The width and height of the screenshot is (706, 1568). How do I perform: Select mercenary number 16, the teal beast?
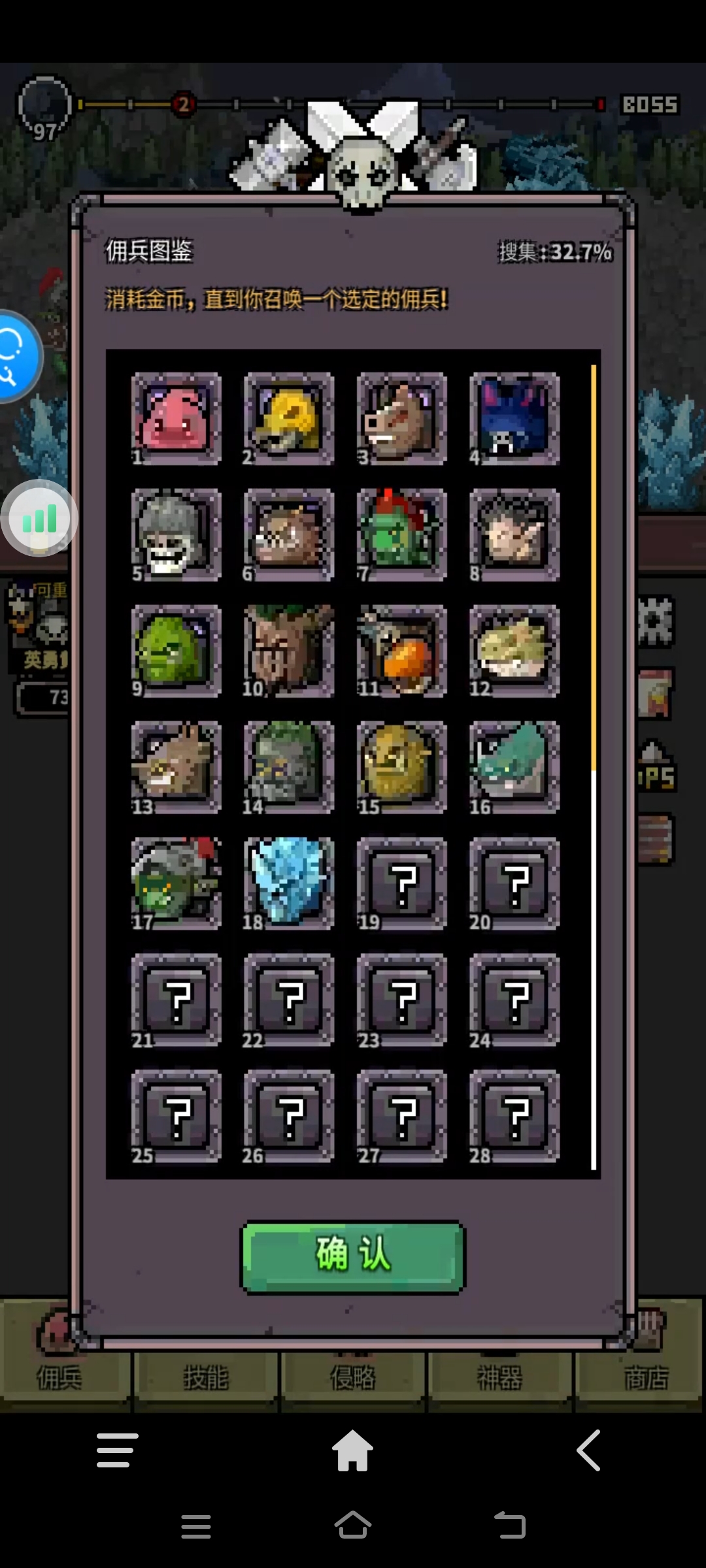pos(514,766)
